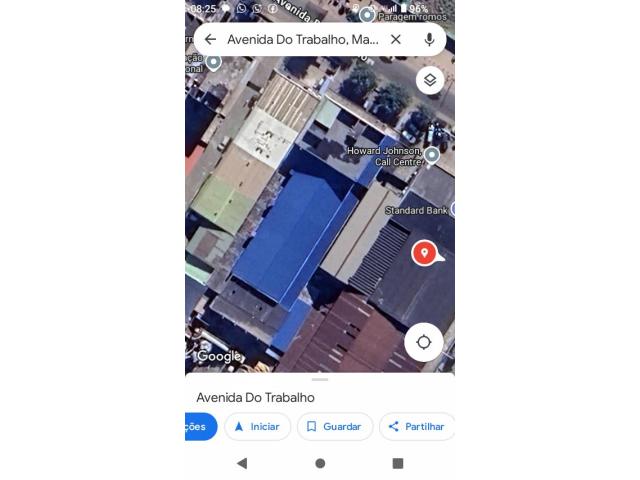Start voice search with the microphone
640x480 pixels.
pos(429,40)
